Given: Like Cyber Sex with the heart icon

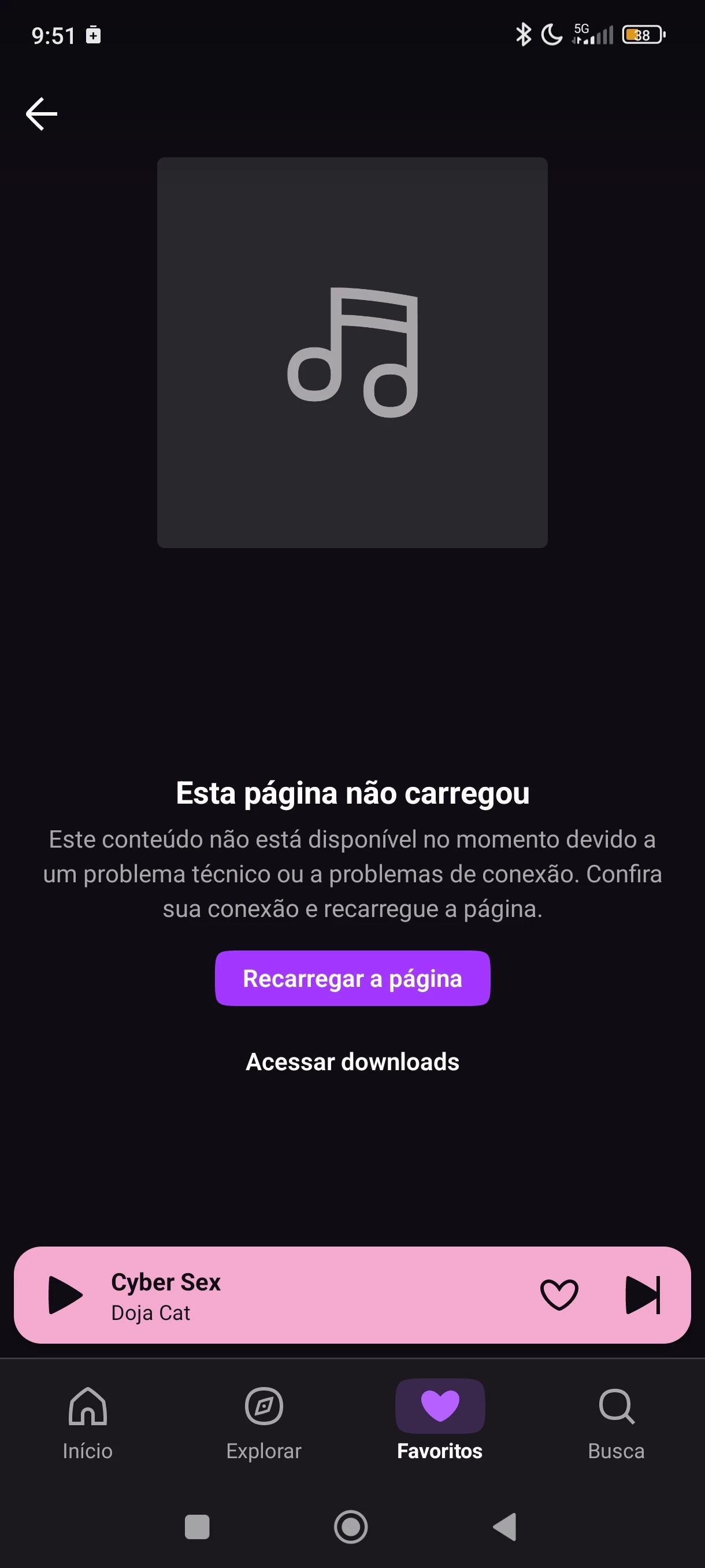Looking at the screenshot, I should (558, 1295).
